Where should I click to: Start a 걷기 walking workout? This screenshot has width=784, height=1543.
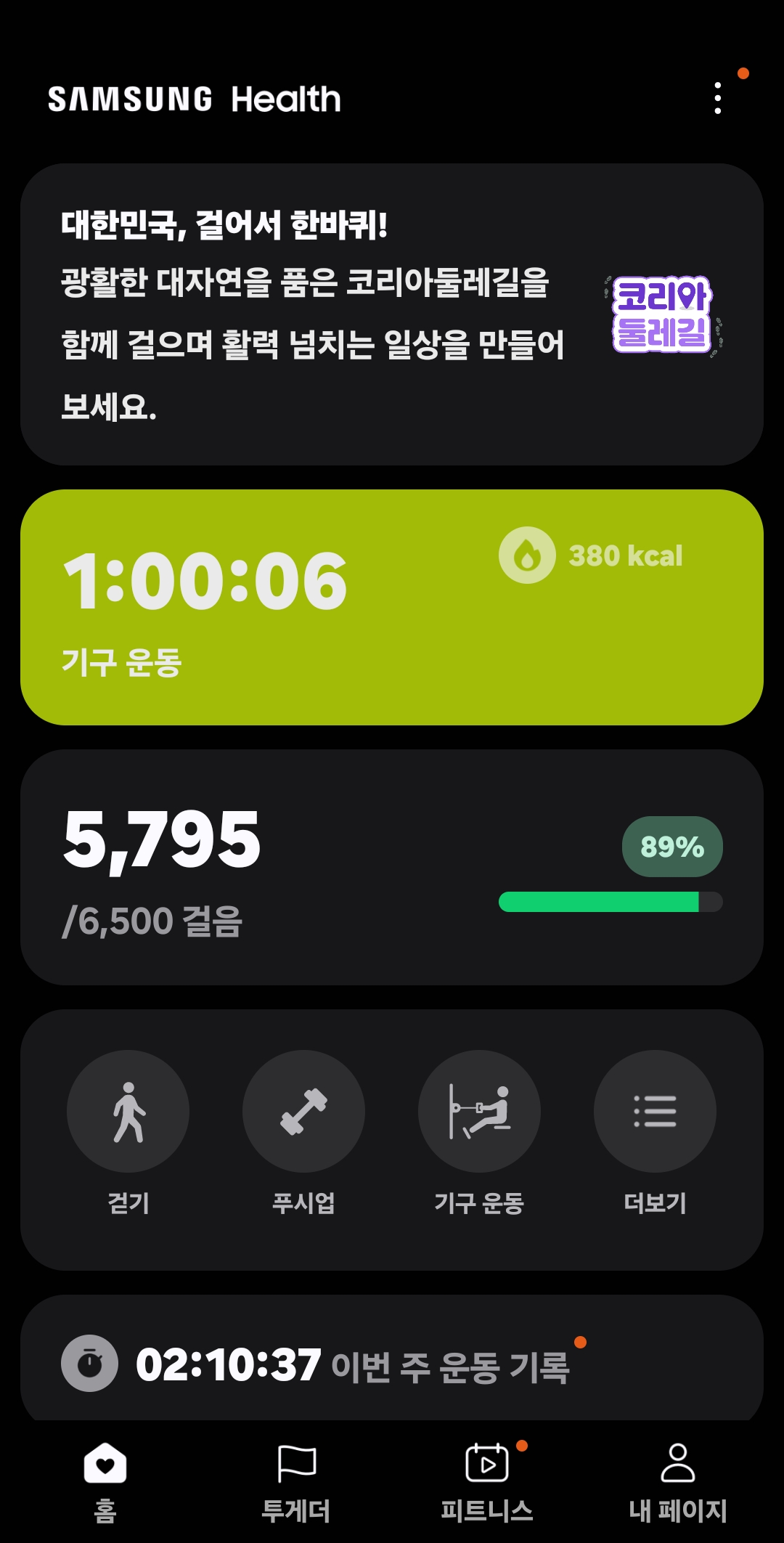[128, 1111]
